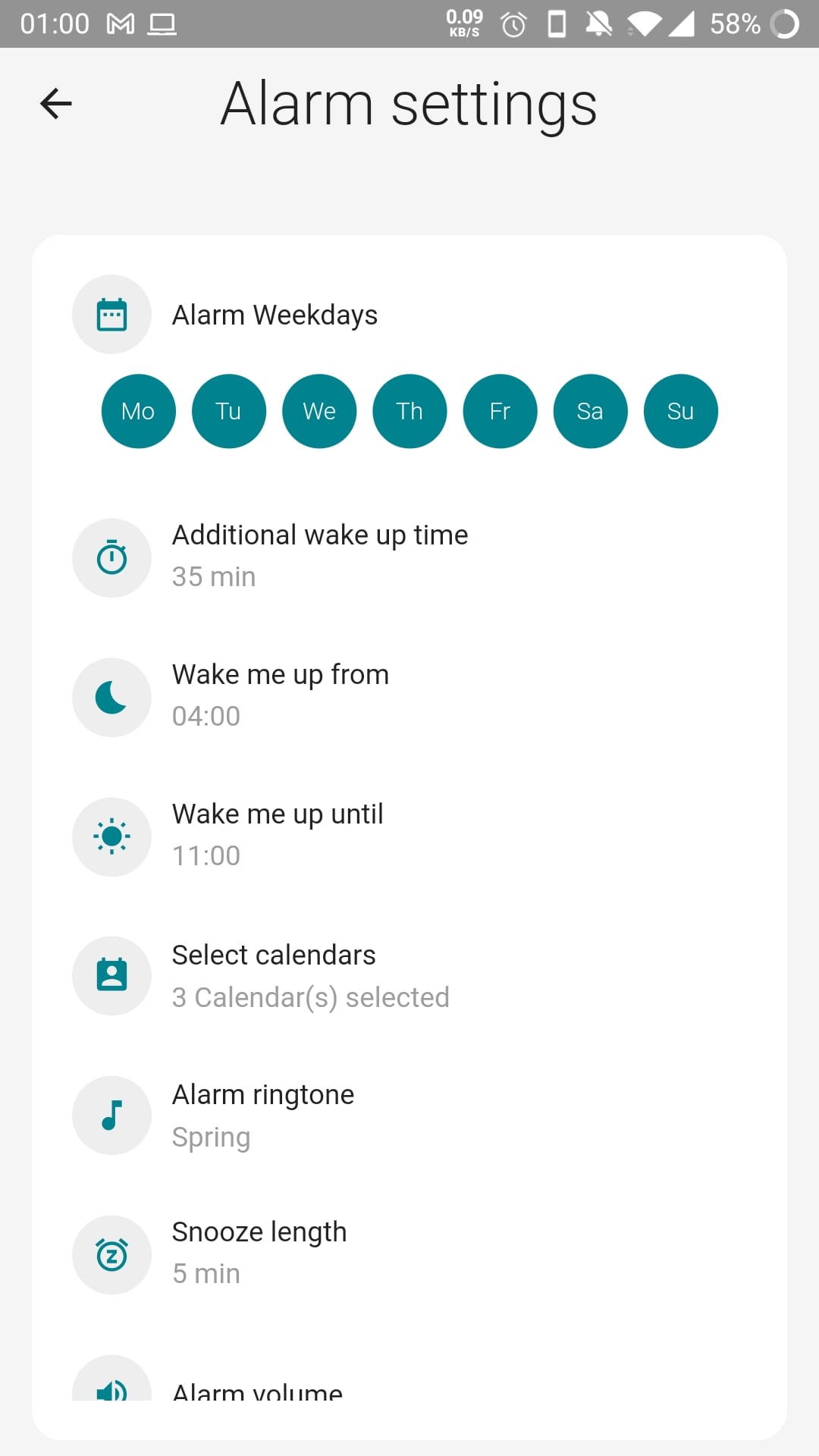Disable the Saturday alarm day

[590, 411]
